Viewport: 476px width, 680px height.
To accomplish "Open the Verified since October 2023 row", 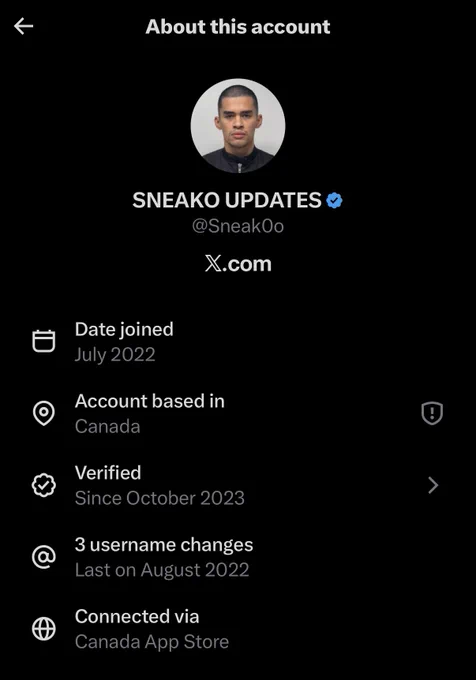I will coord(238,485).
